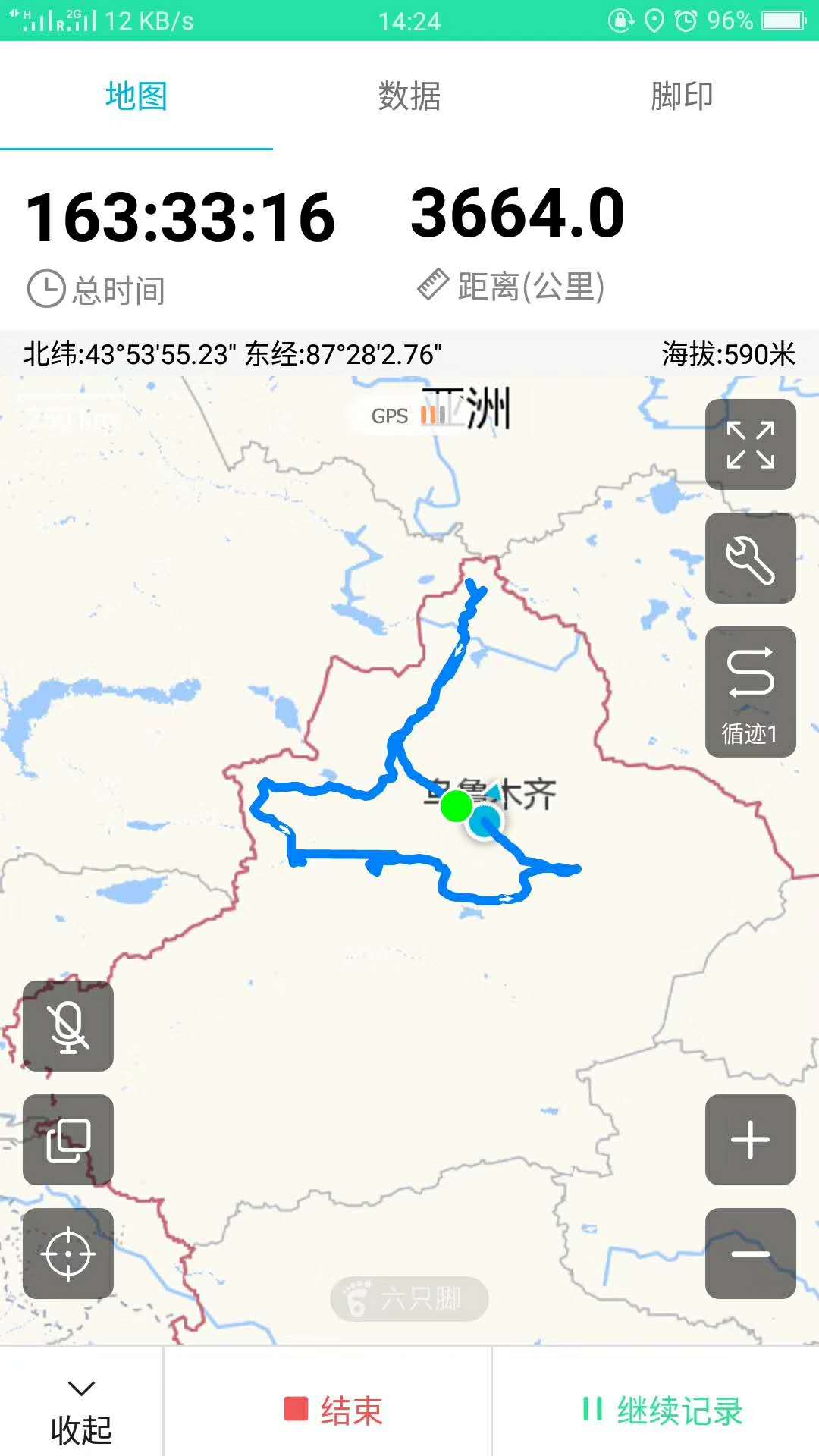Image resolution: width=819 pixels, height=1456 pixels.
Task: Tap the 循迹1 track-following button
Action: (x=750, y=692)
